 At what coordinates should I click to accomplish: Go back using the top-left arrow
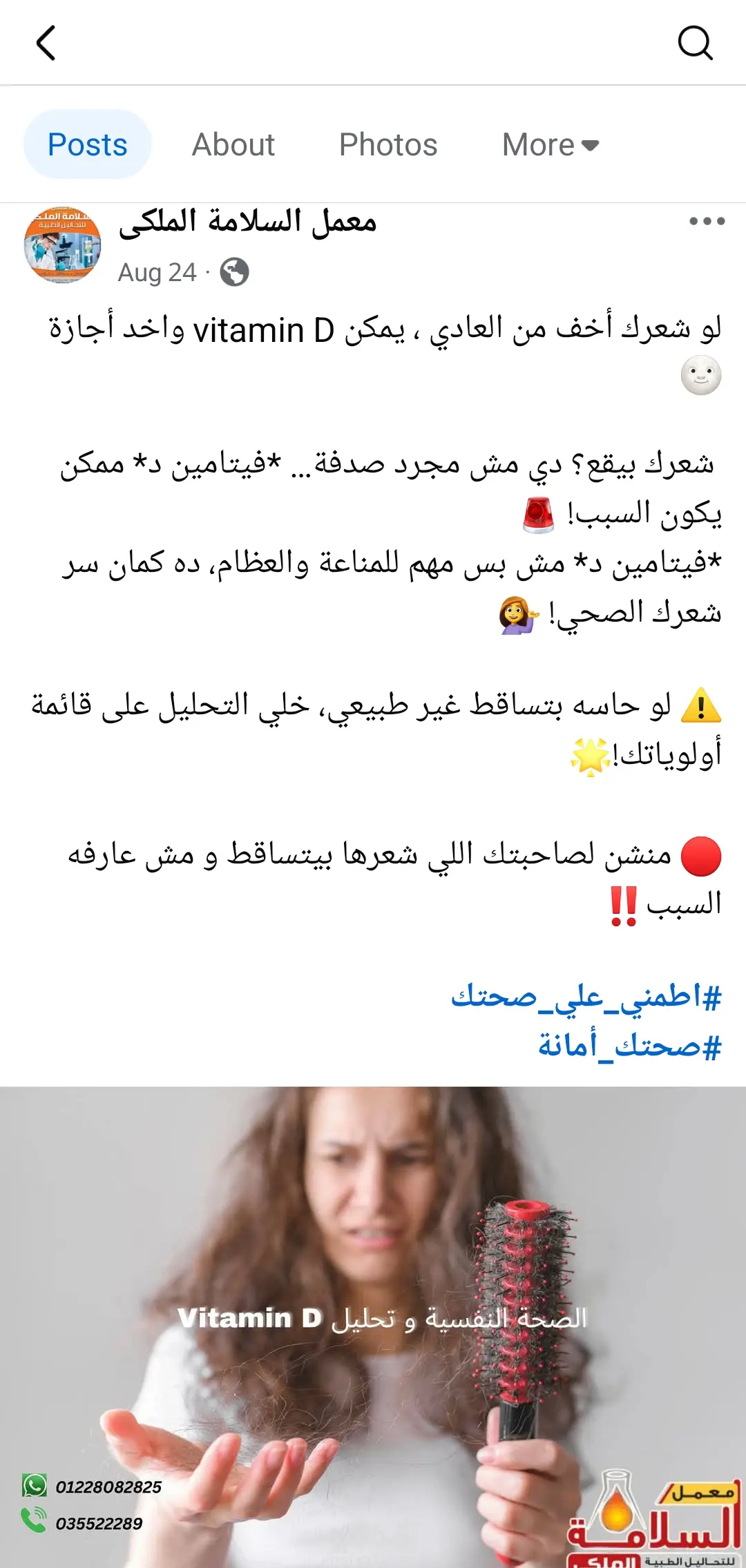pos(46,43)
